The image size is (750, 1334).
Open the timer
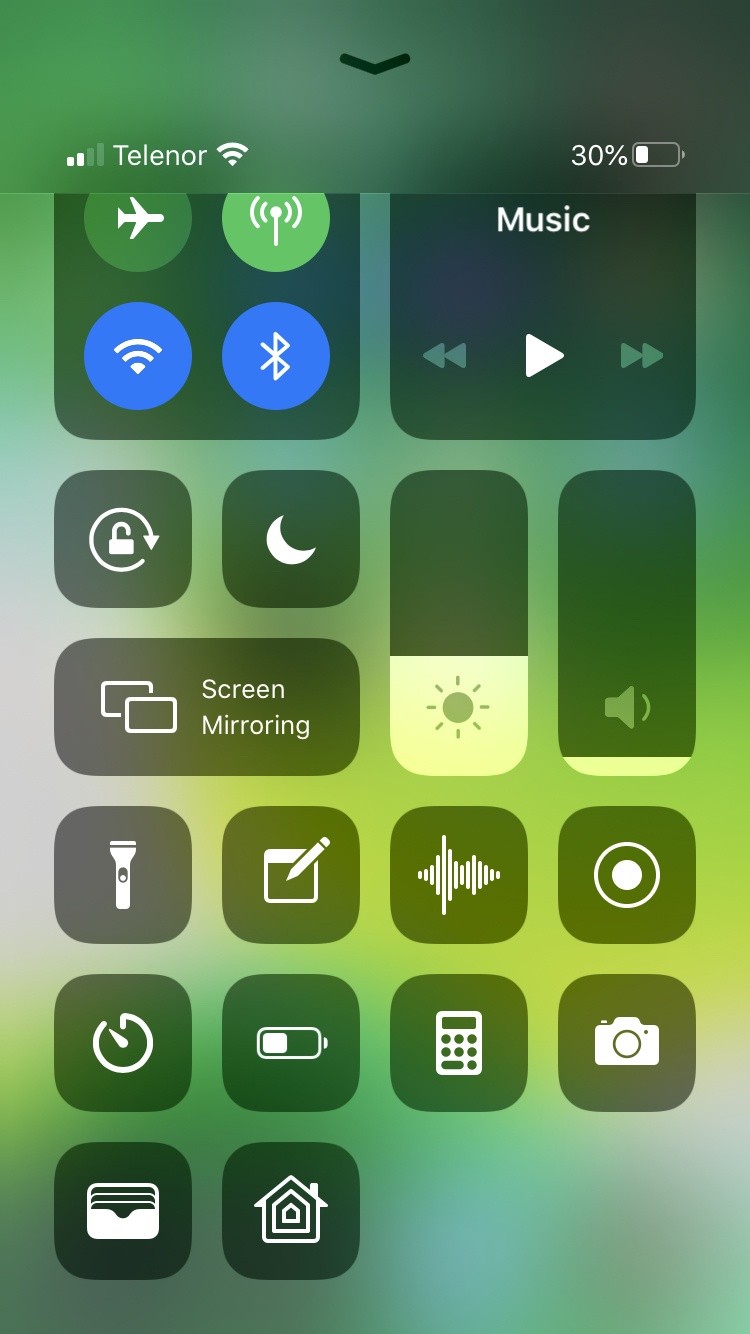coord(123,1043)
